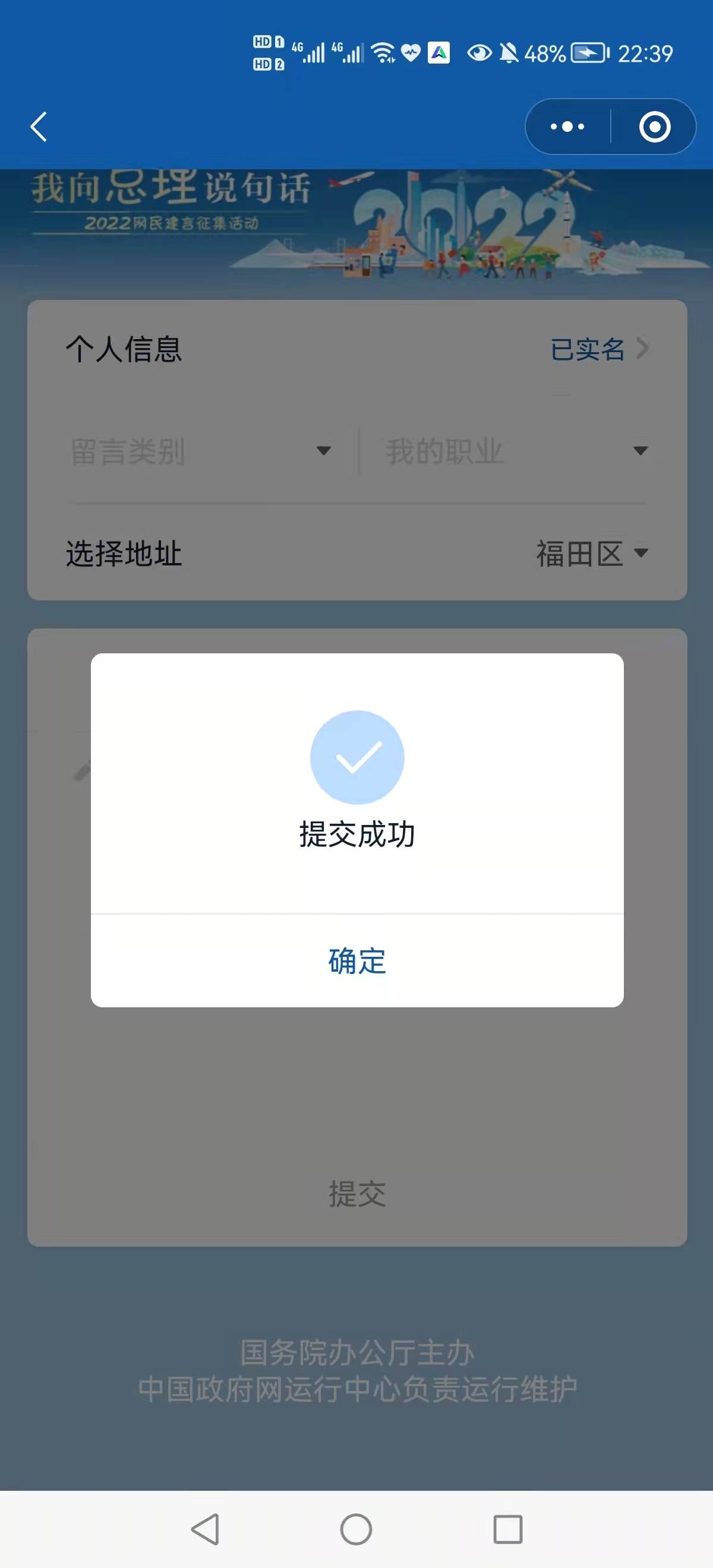The width and height of the screenshot is (713, 1568).
Task: Confirm the 提交成功 dialog with 确定
Action: pos(357,960)
